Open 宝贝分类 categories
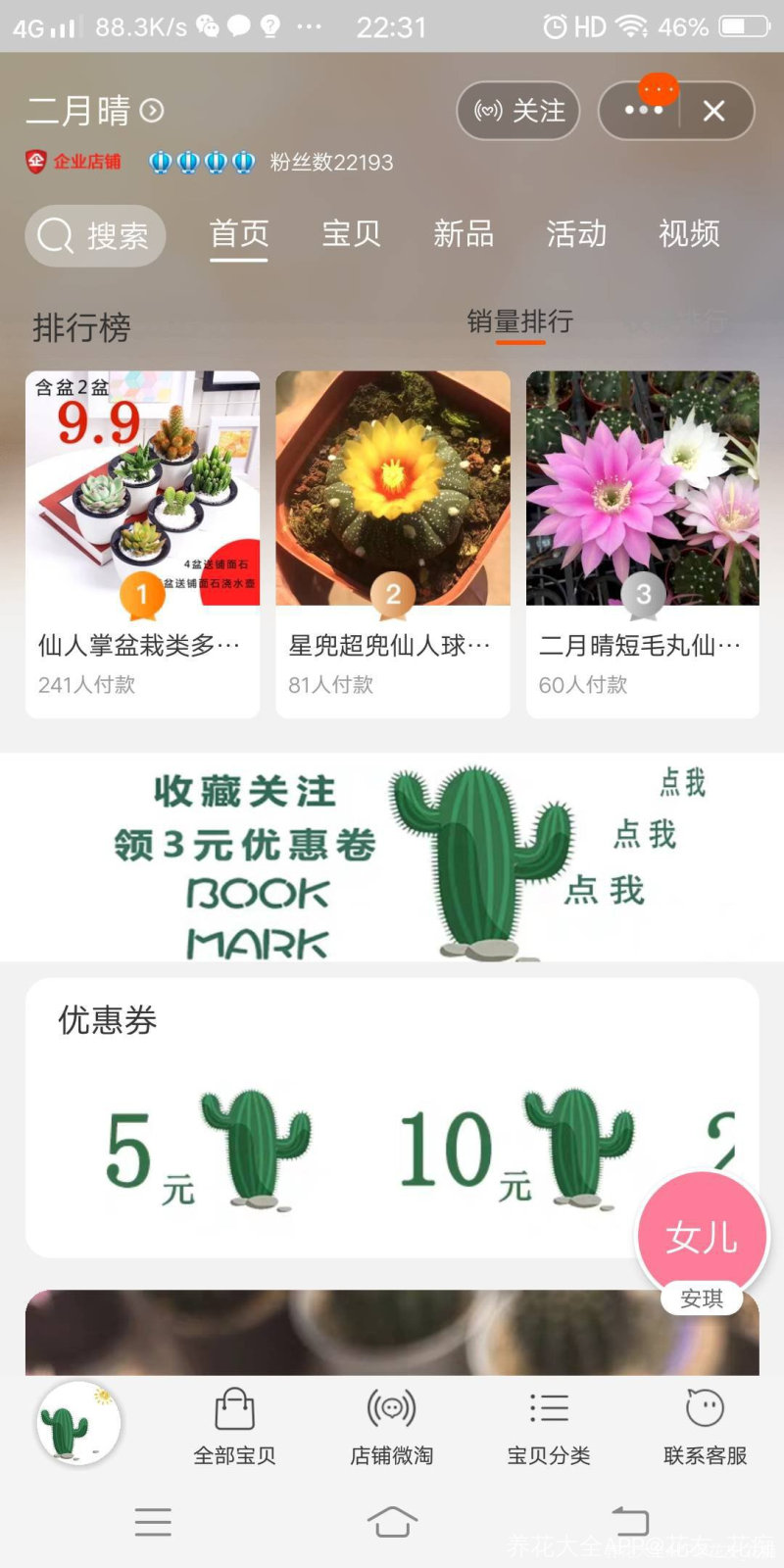Image resolution: width=784 pixels, height=1568 pixels. (549, 1427)
